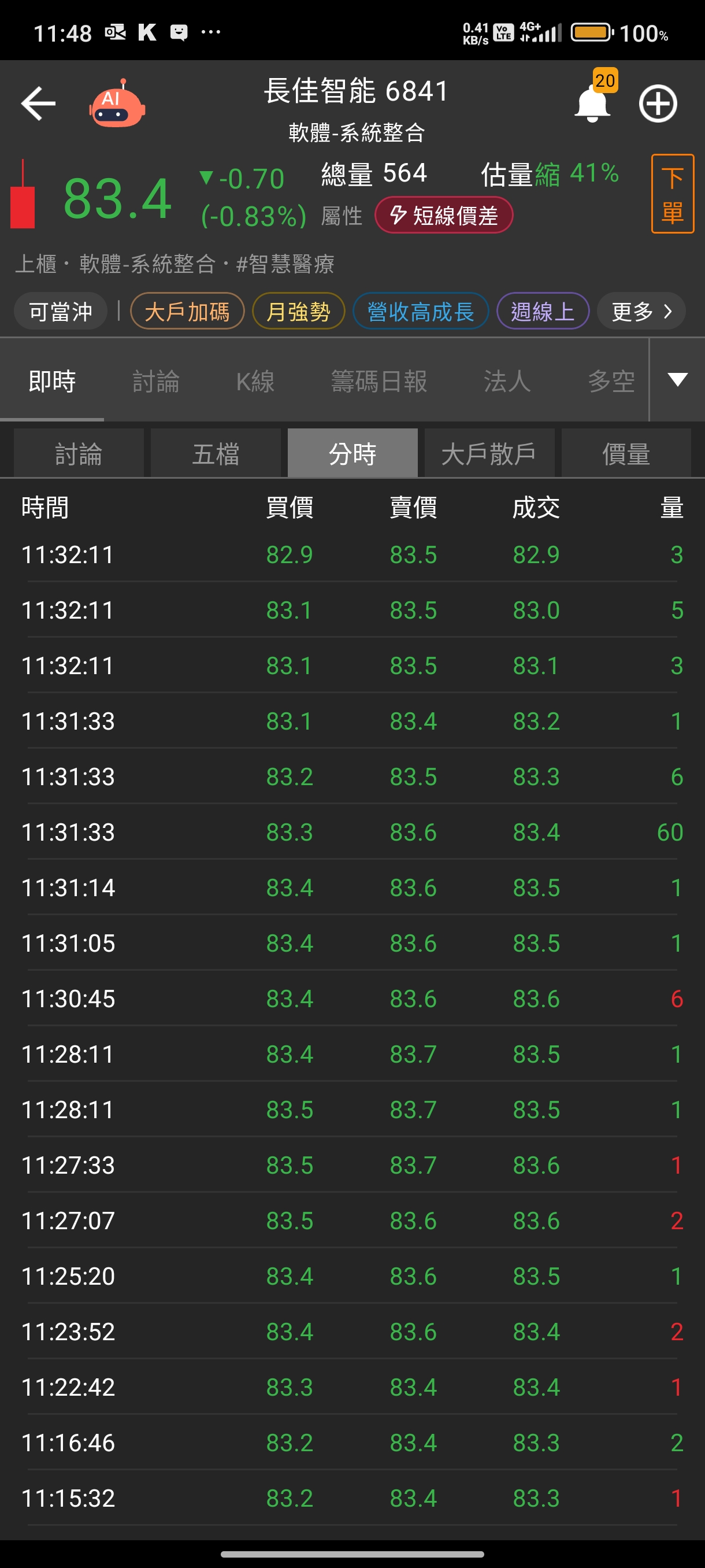Expand the tab list dropdown arrow

point(677,380)
